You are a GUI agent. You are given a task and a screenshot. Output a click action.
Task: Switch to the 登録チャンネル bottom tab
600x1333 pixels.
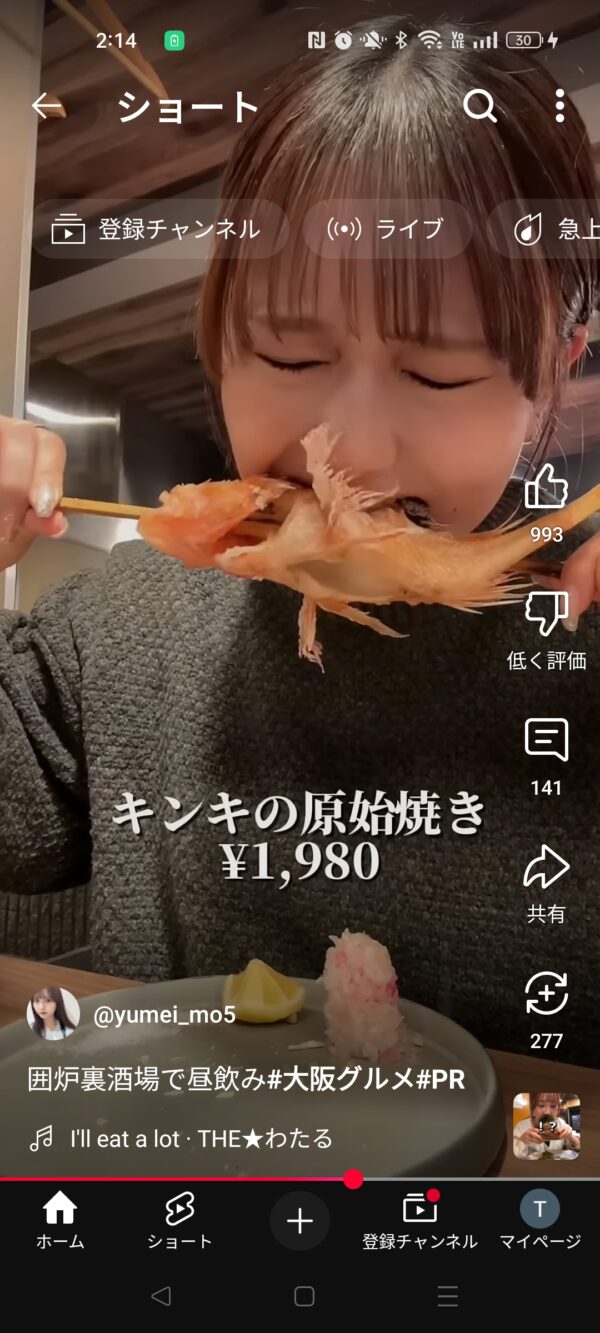tap(420, 1221)
